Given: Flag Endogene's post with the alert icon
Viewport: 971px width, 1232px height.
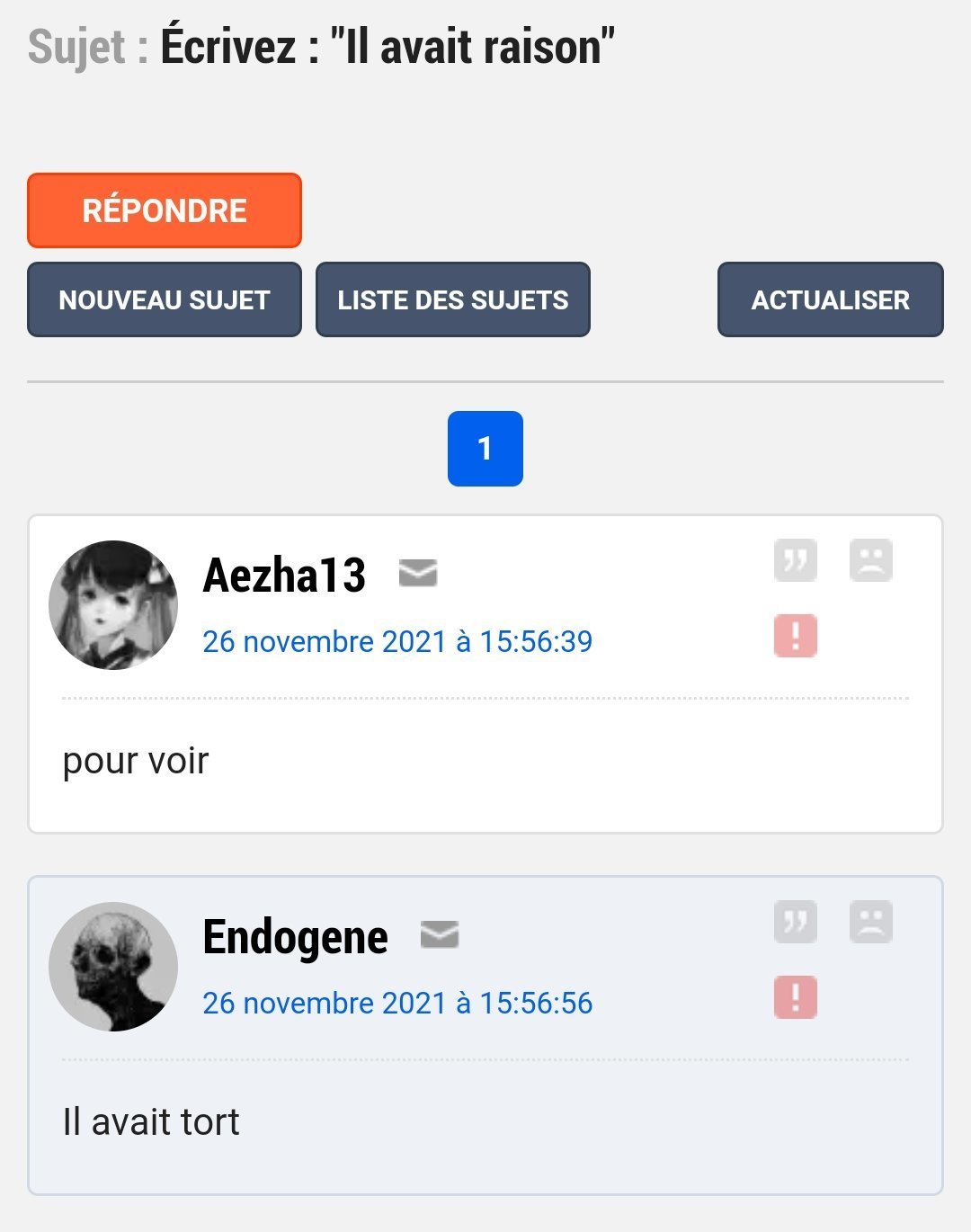Looking at the screenshot, I should point(796,997).
